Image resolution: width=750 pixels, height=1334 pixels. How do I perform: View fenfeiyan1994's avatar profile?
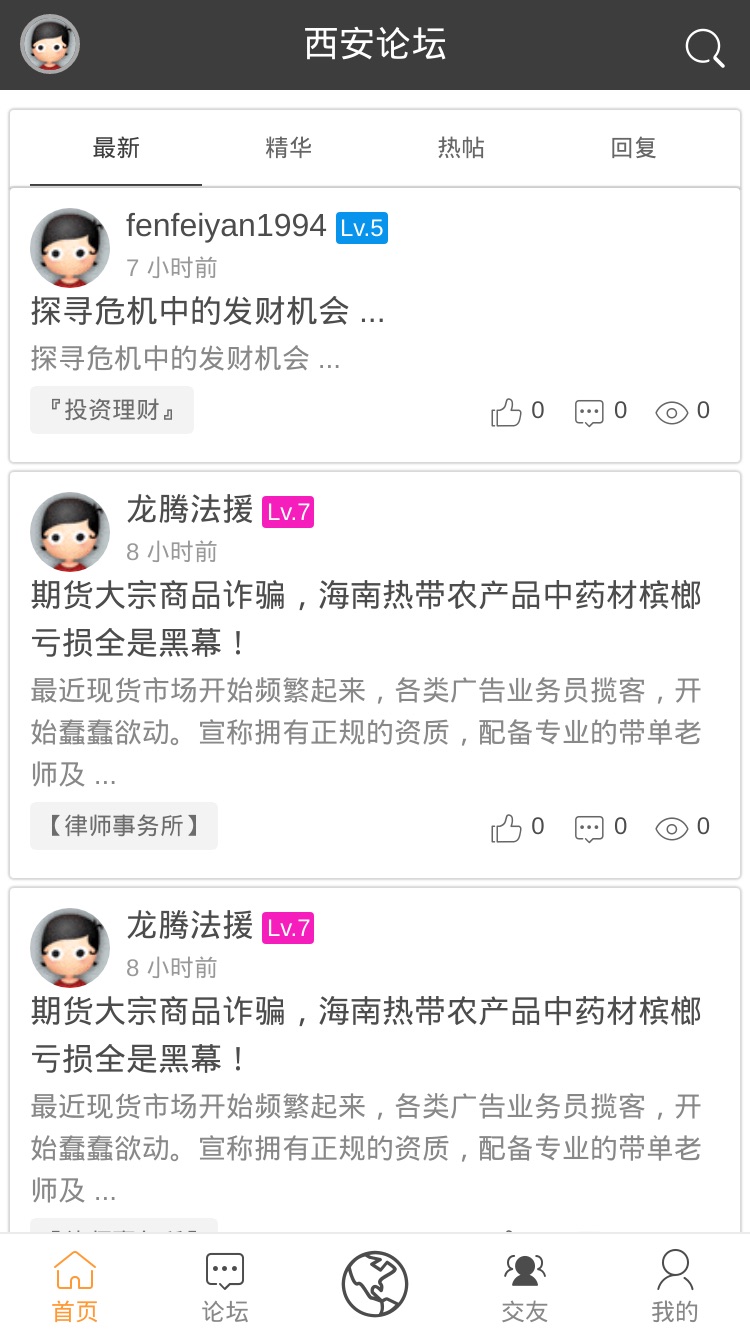(70, 248)
